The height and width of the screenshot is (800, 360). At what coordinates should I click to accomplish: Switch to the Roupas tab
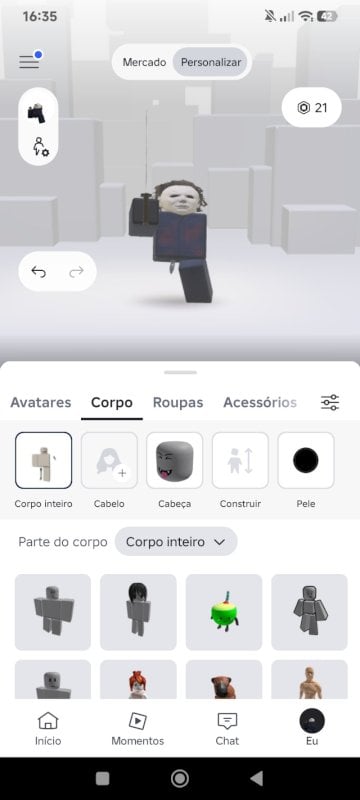click(178, 403)
